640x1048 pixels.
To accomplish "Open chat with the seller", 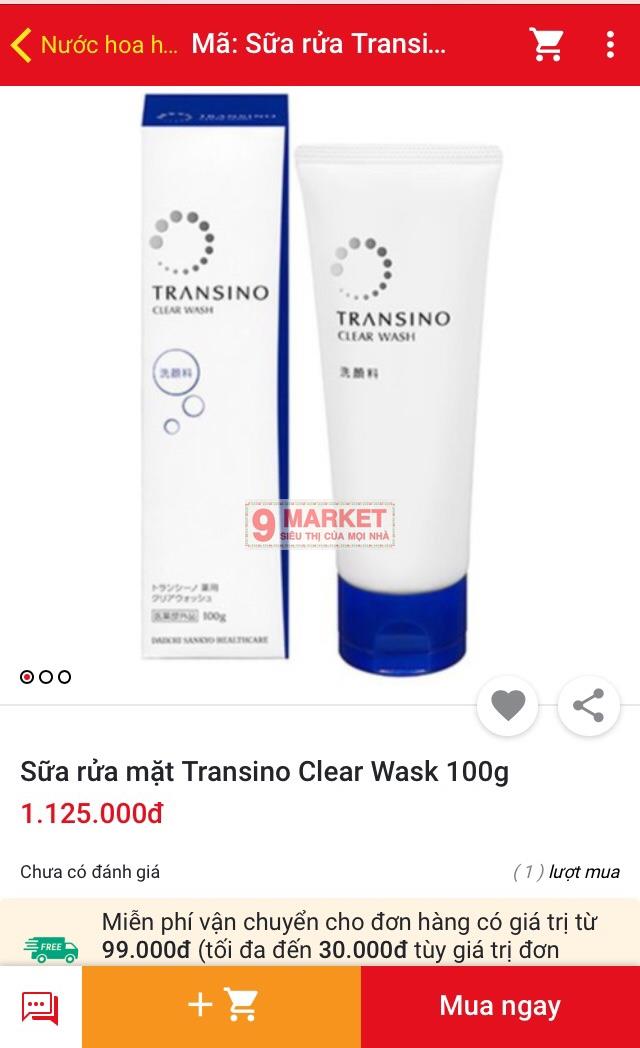I will point(40,1006).
